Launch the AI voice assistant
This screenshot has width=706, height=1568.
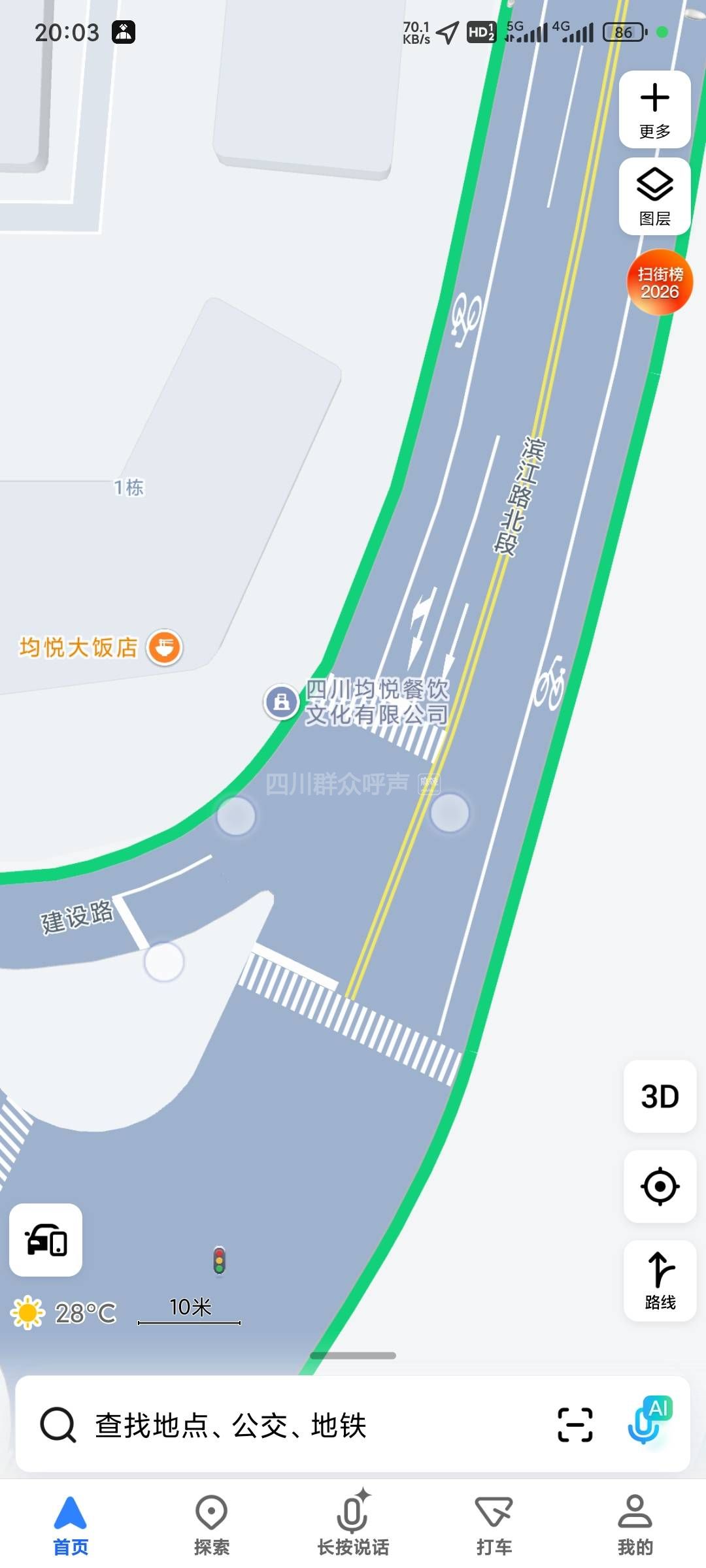point(648,1421)
